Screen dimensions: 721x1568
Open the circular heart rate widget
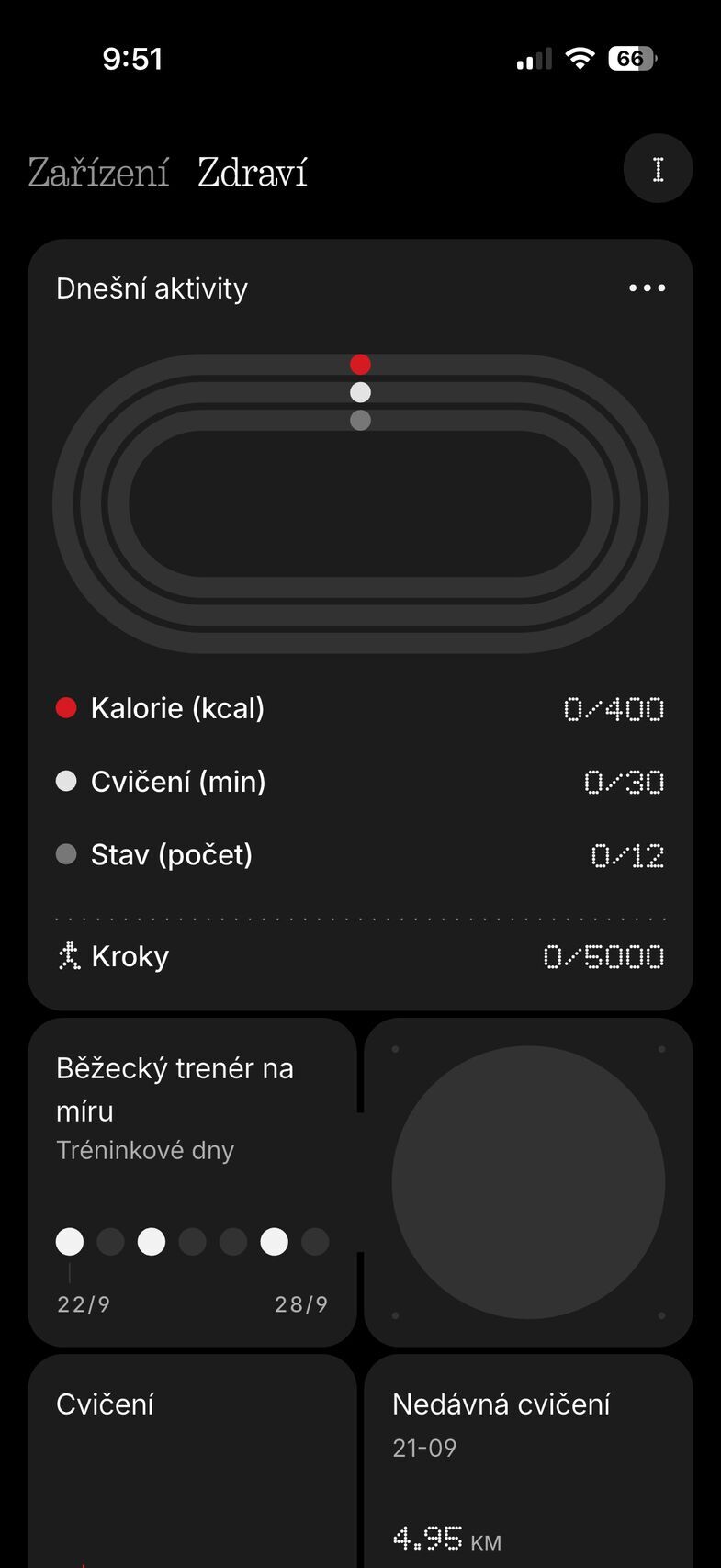528,1182
